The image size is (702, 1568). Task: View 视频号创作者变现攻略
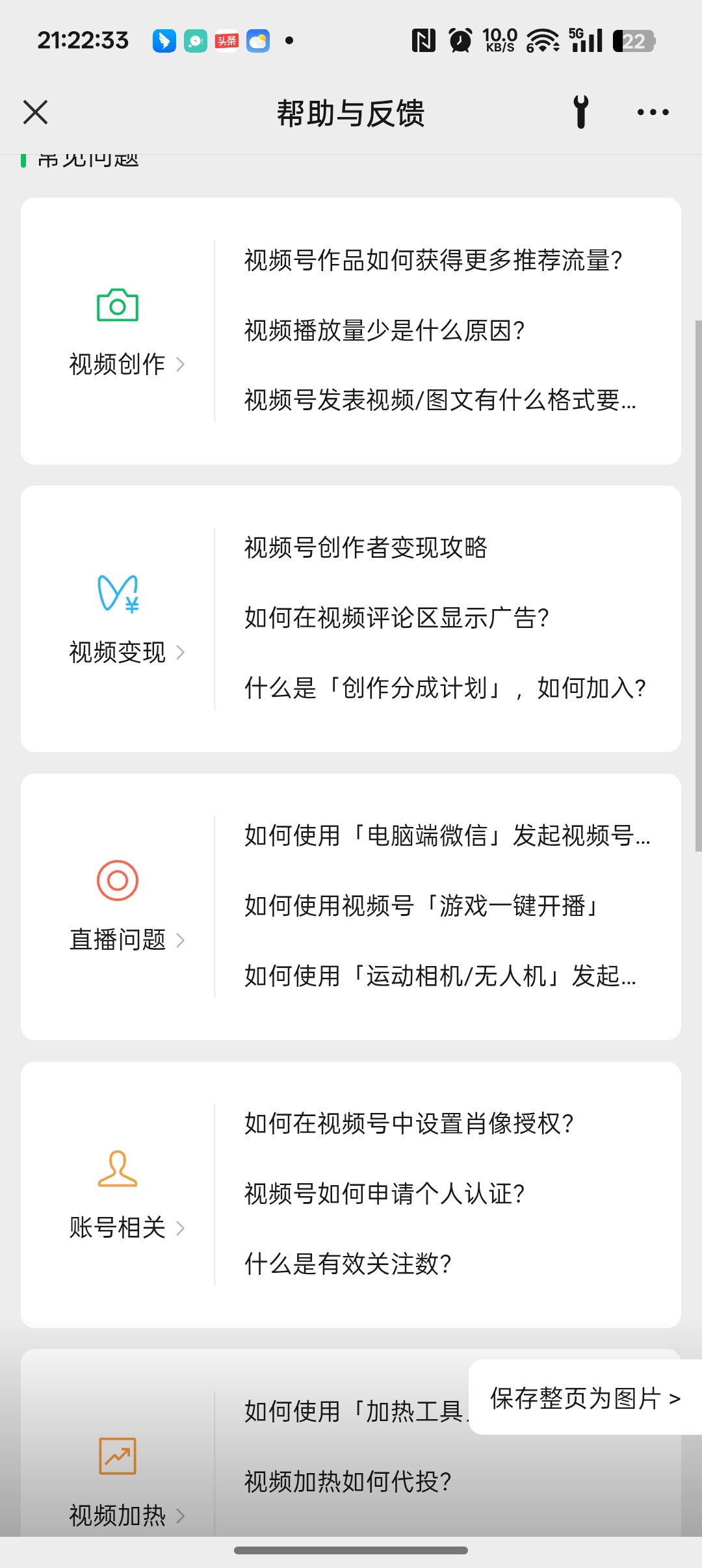coord(365,548)
